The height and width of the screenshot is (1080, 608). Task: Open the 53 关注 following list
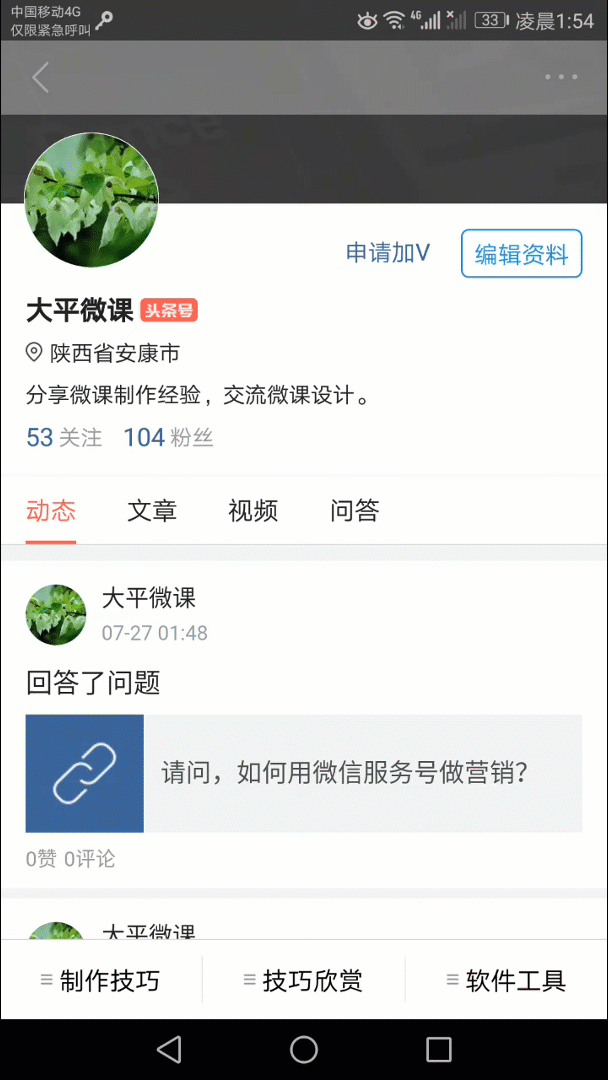[x=64, y=437]
